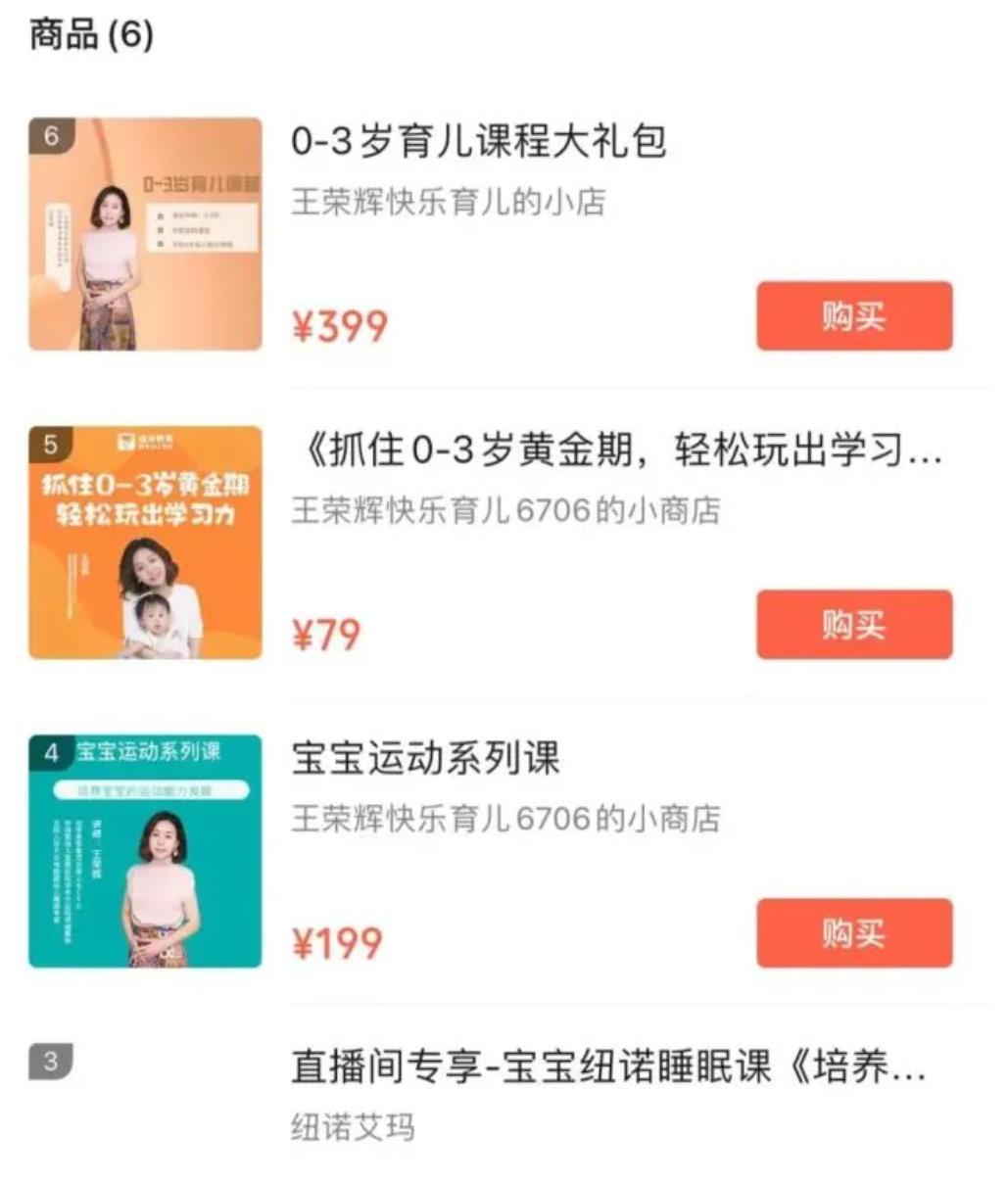Viewport: 1008px width, 1184px height.
Task: Buy the 0-3岁育儿课程大礼包 for ¥399
Action: pos(853,316)
